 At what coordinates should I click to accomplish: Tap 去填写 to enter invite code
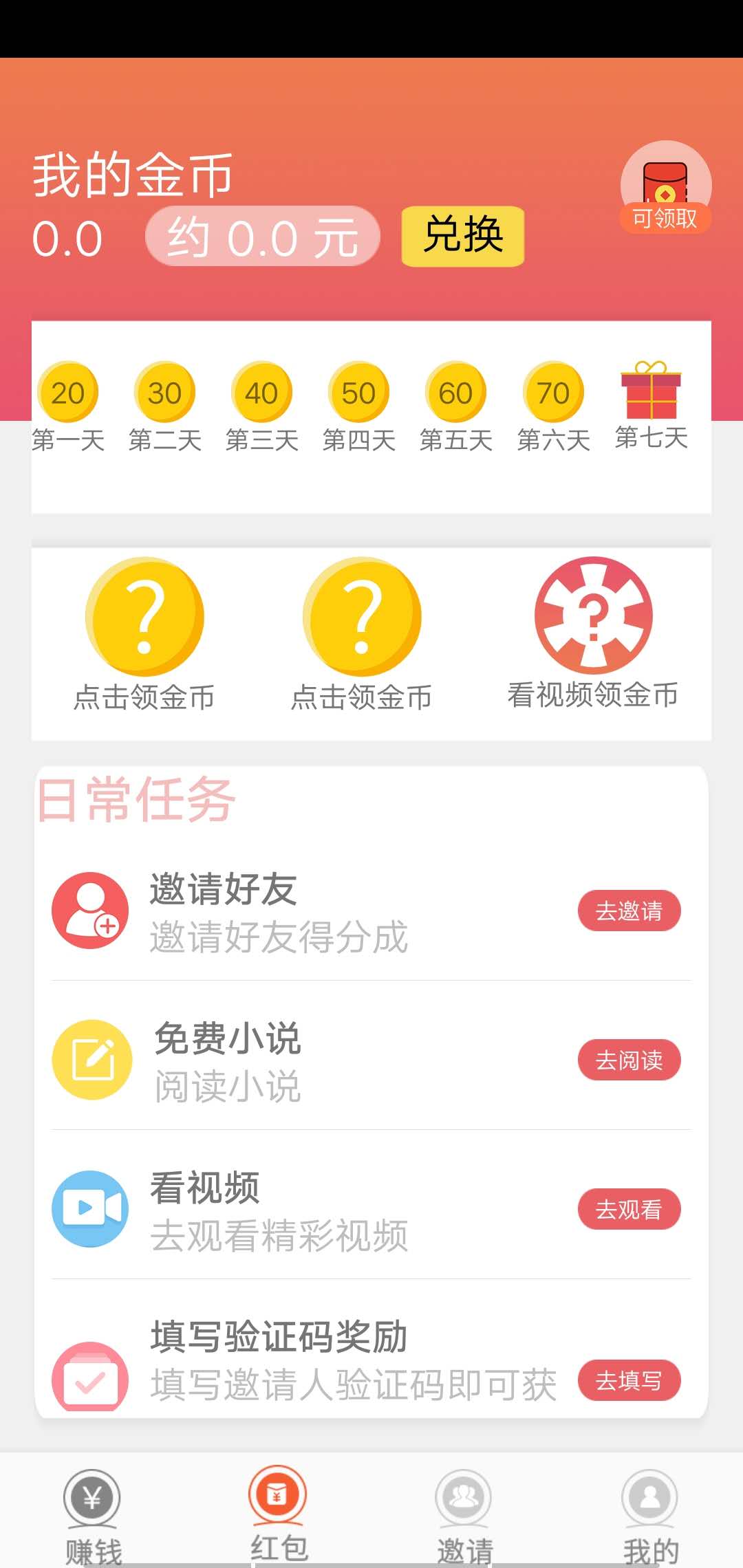[629, 1380]
